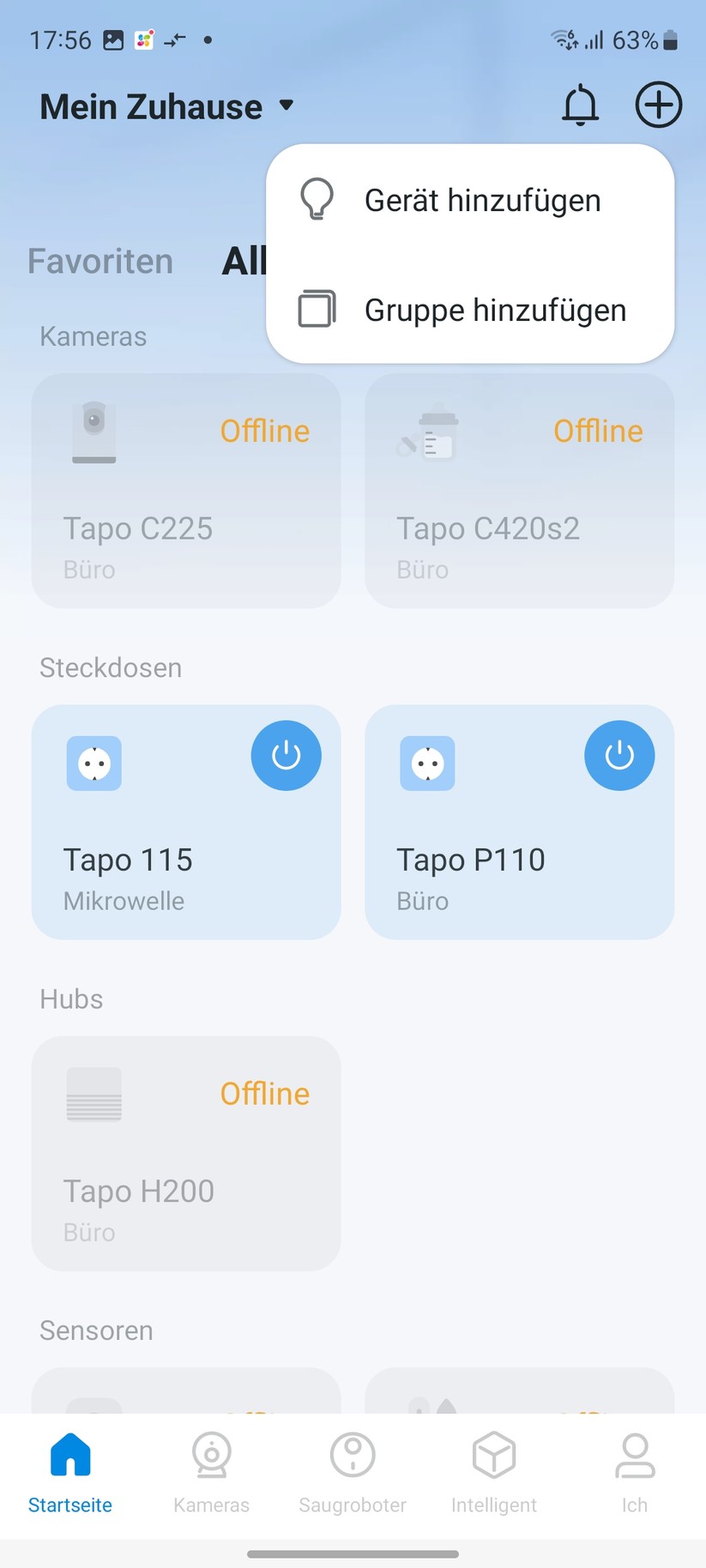Open the Mein Zuhause home selector
706x1568 pixels.
pos(150,106)
